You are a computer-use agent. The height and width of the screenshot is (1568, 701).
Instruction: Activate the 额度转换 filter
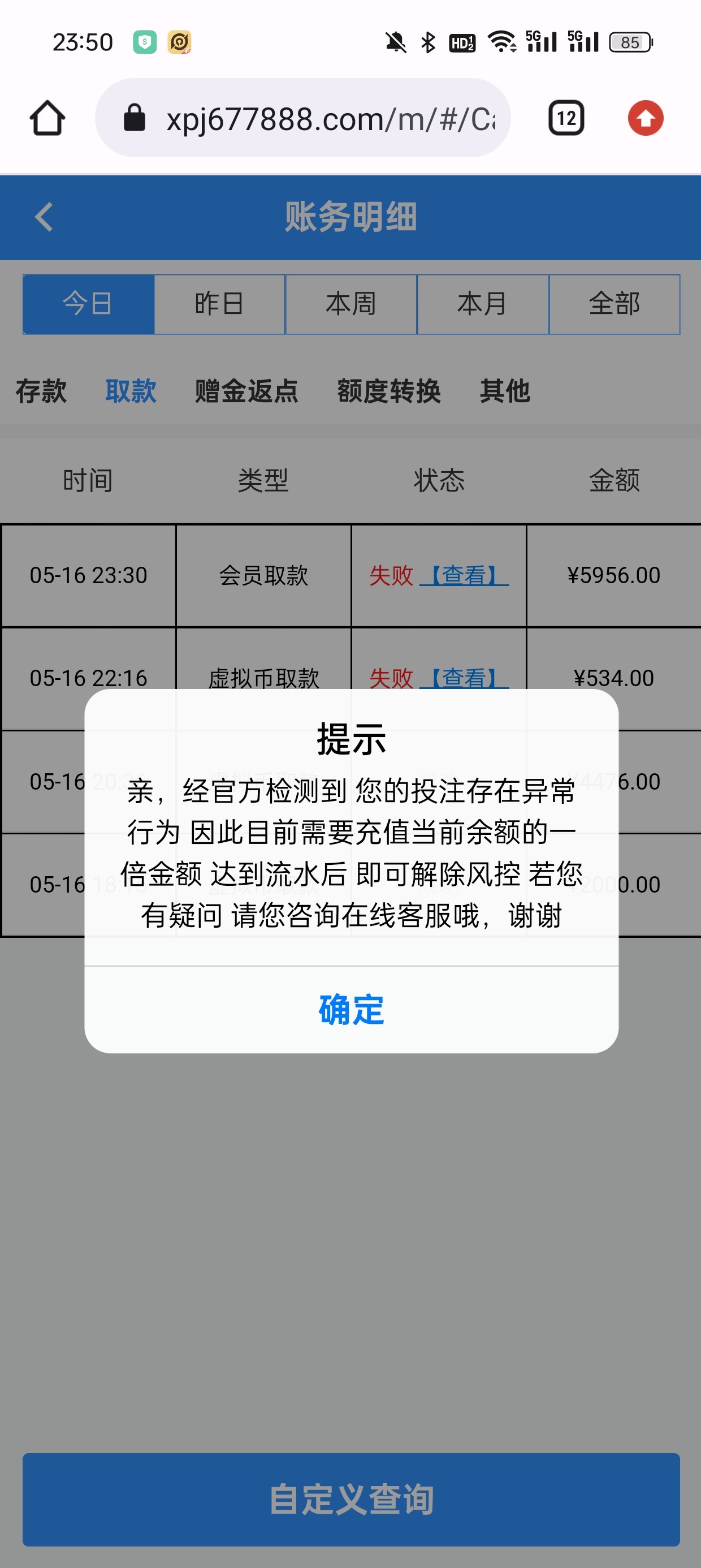tap(390, 393)
